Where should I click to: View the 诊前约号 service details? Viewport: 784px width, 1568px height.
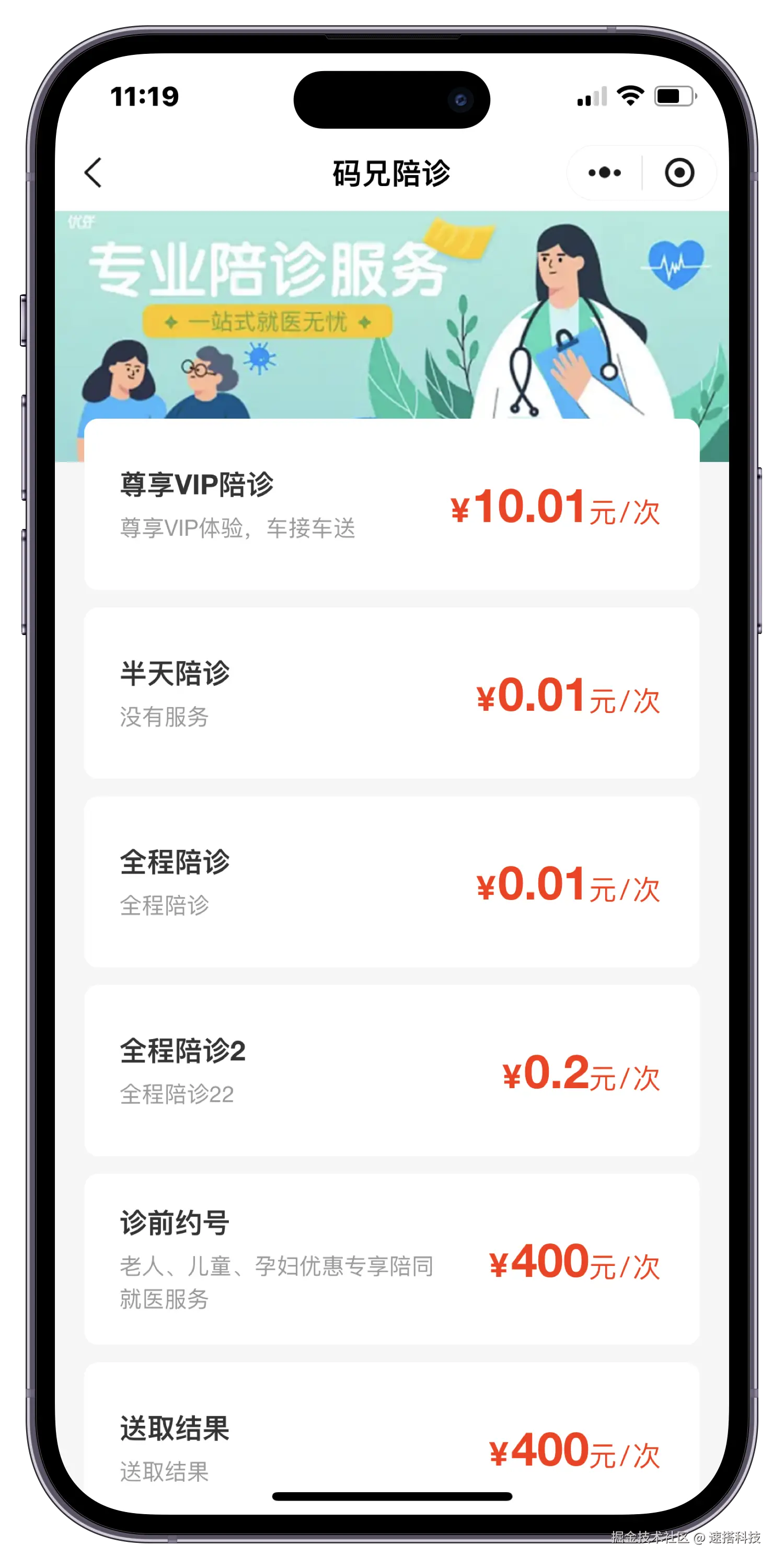pyautogui.click(x=391, y=1260)
